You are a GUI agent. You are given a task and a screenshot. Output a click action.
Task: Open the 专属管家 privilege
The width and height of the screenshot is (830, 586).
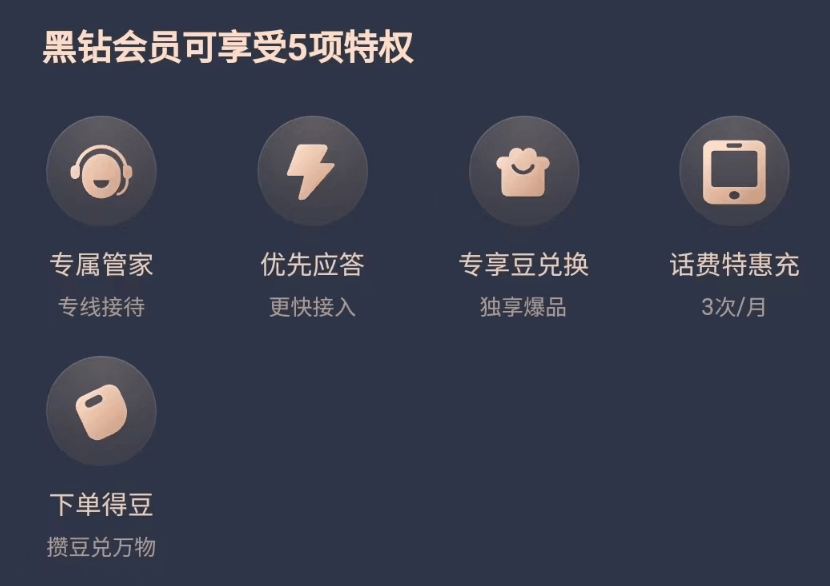pyautogui.click(x=101, y=172)
